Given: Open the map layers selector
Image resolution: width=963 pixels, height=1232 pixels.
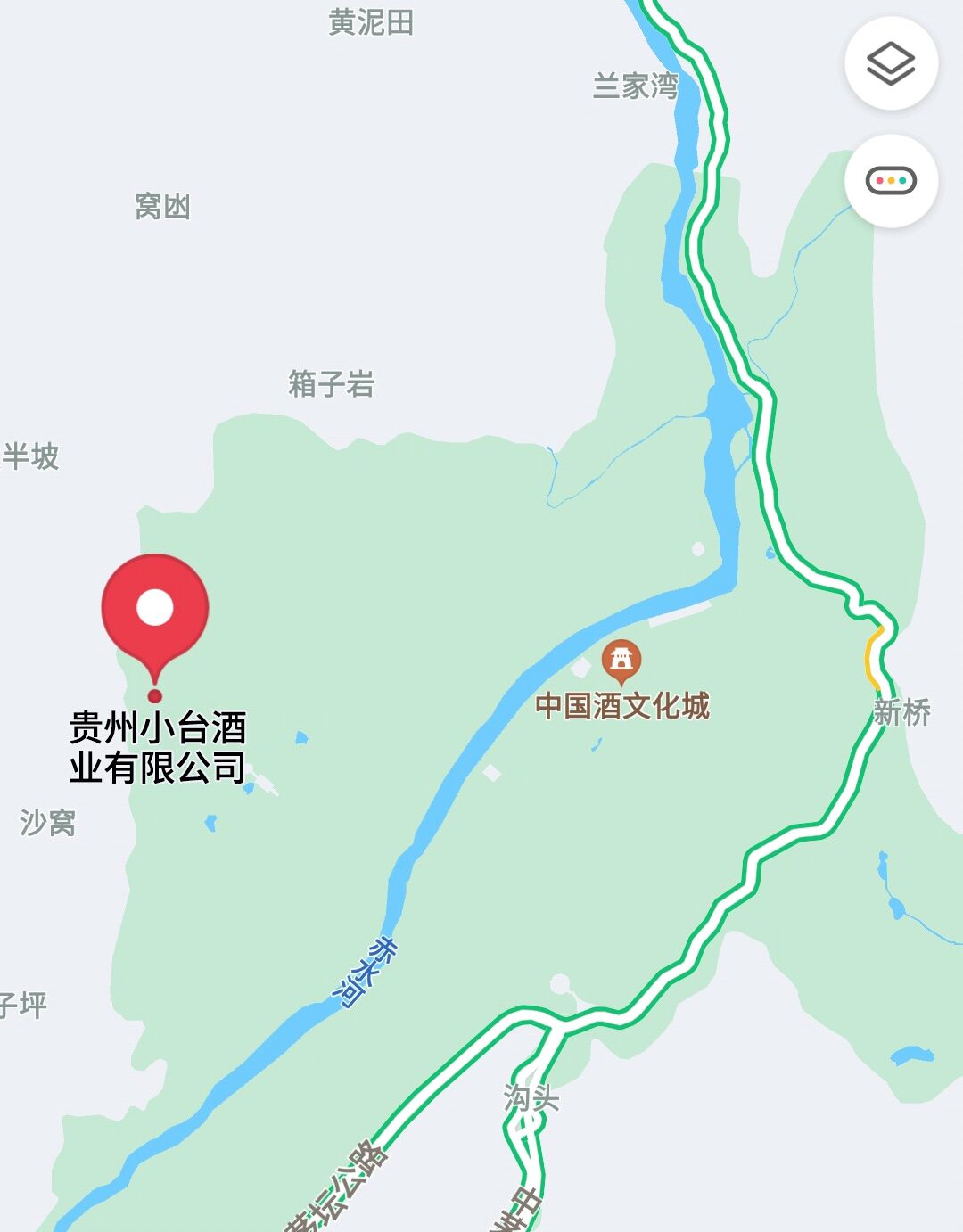Looking at the screenshot, I should coord(891,64).
